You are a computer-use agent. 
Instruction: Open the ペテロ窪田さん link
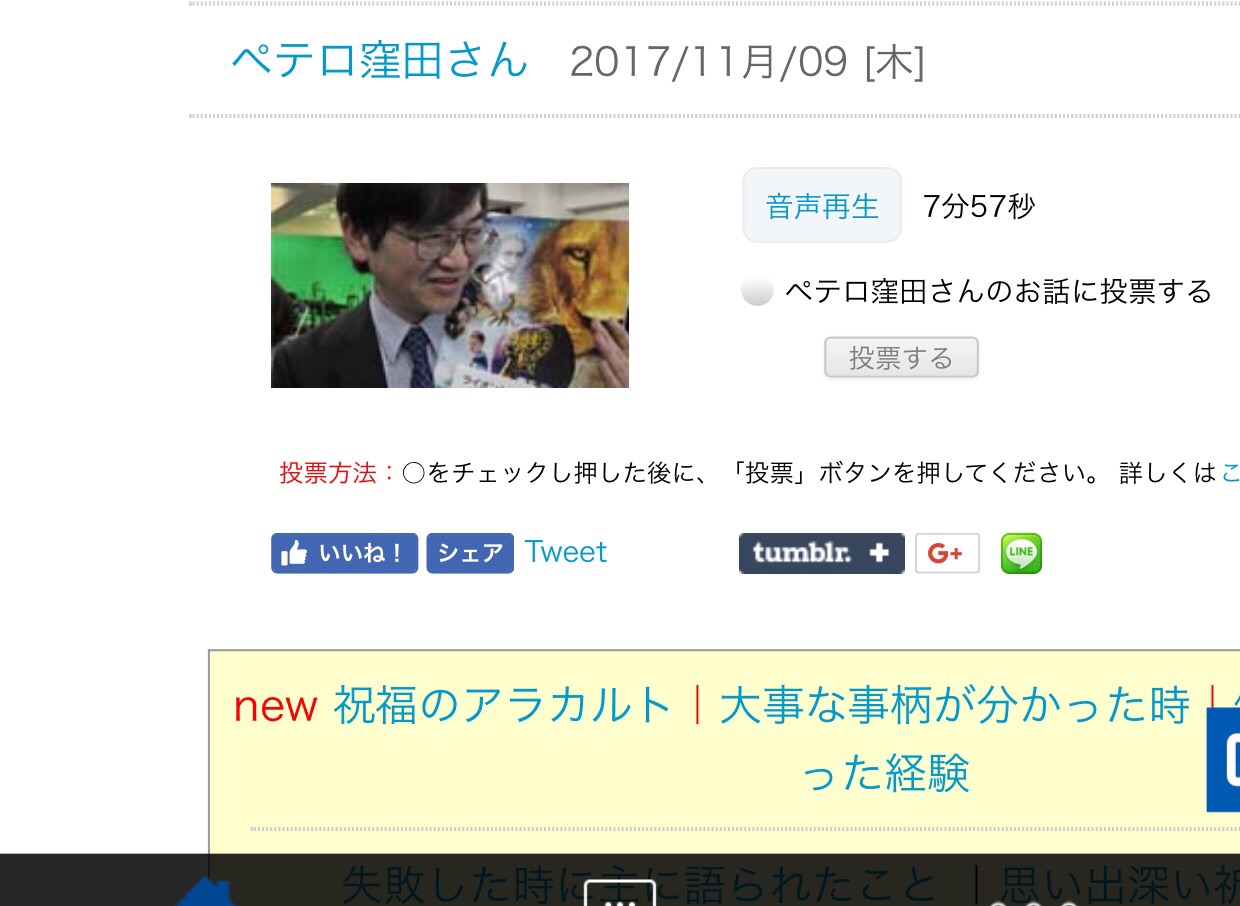click(x=379, y=61)
